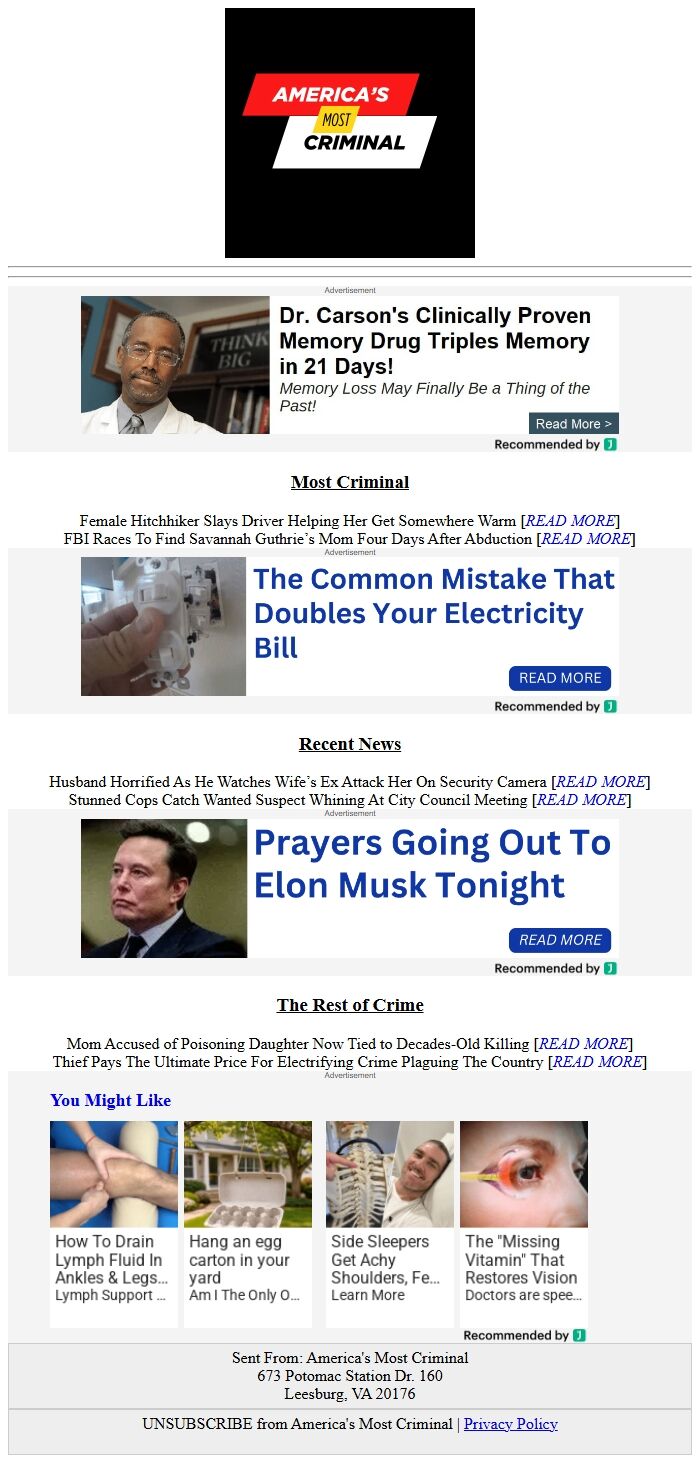
Task: Select the "Missing Vitamin" vision card
Action: 523,1224
